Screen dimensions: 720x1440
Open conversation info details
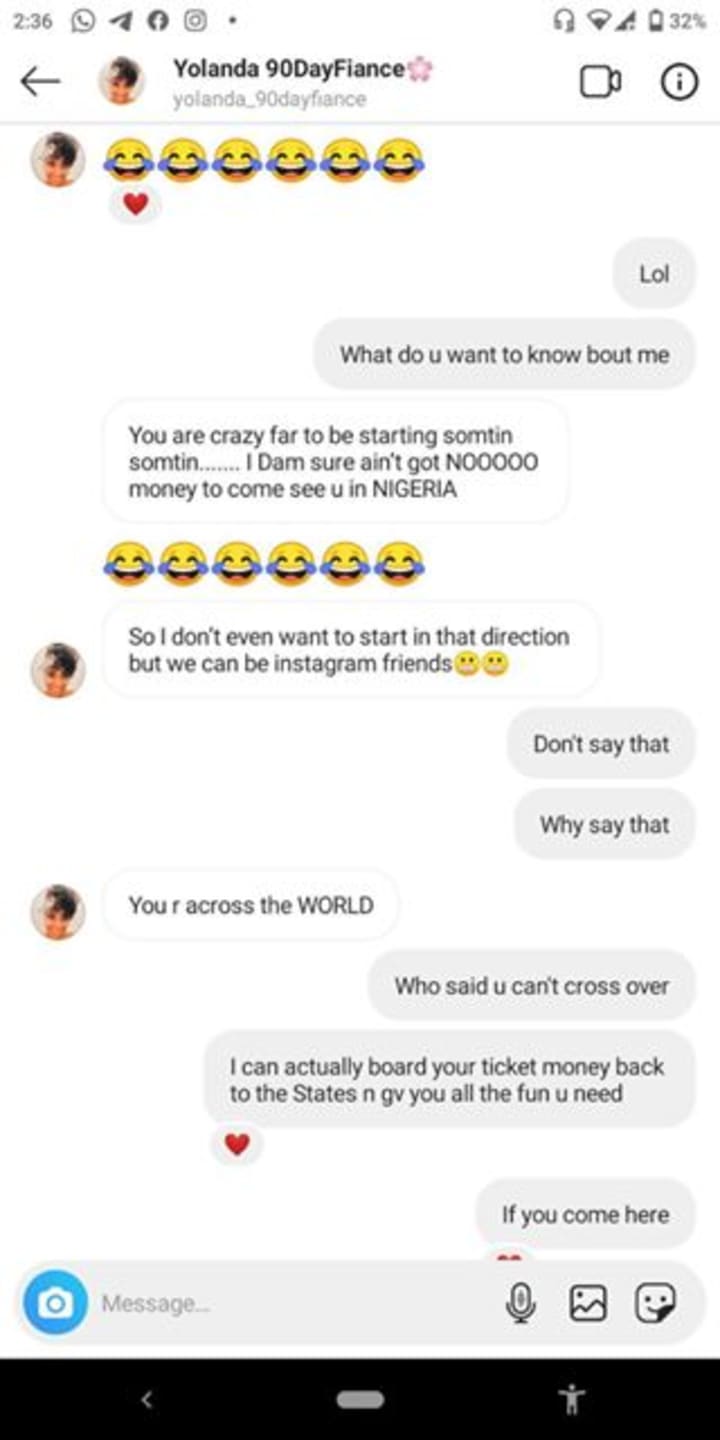(679, 82)
